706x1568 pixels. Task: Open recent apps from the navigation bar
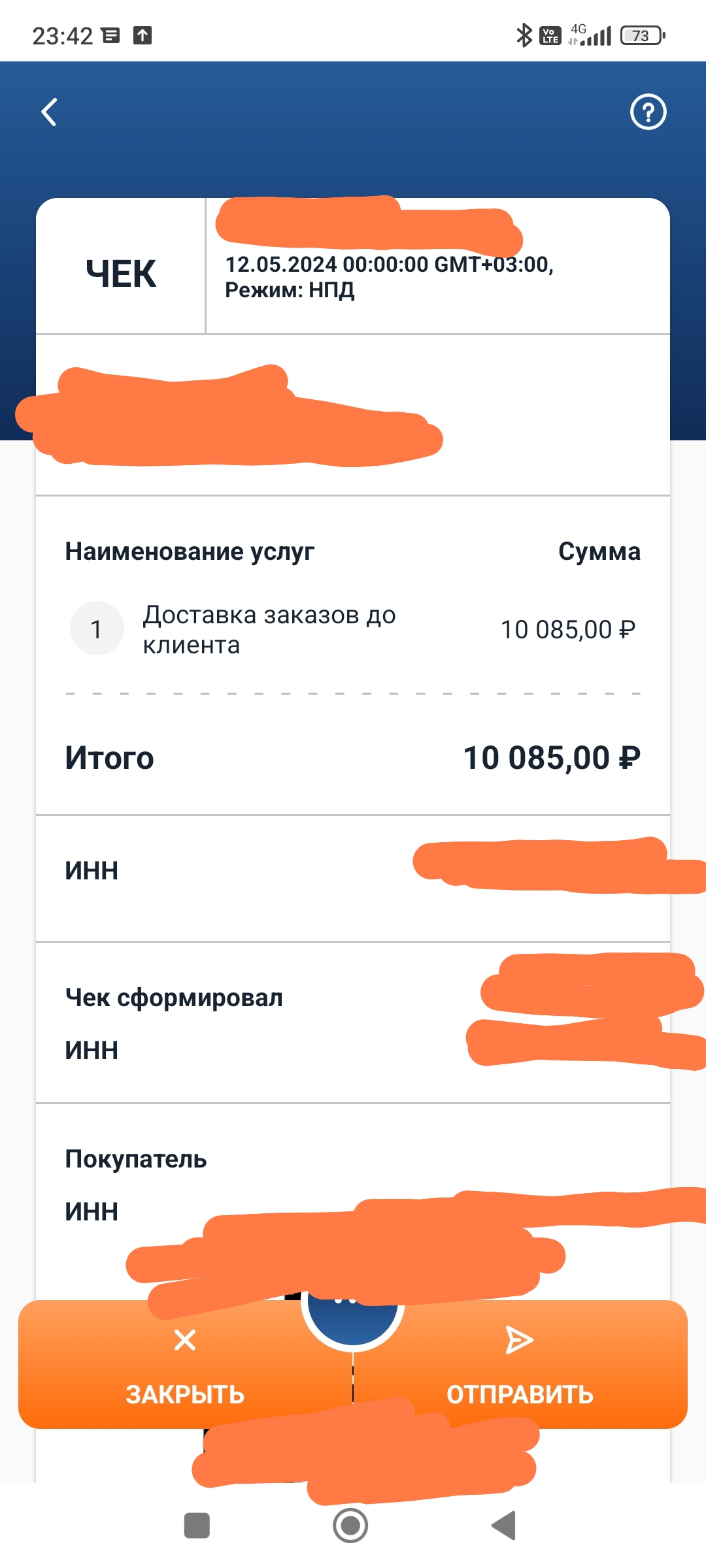tap(197, 1526)
